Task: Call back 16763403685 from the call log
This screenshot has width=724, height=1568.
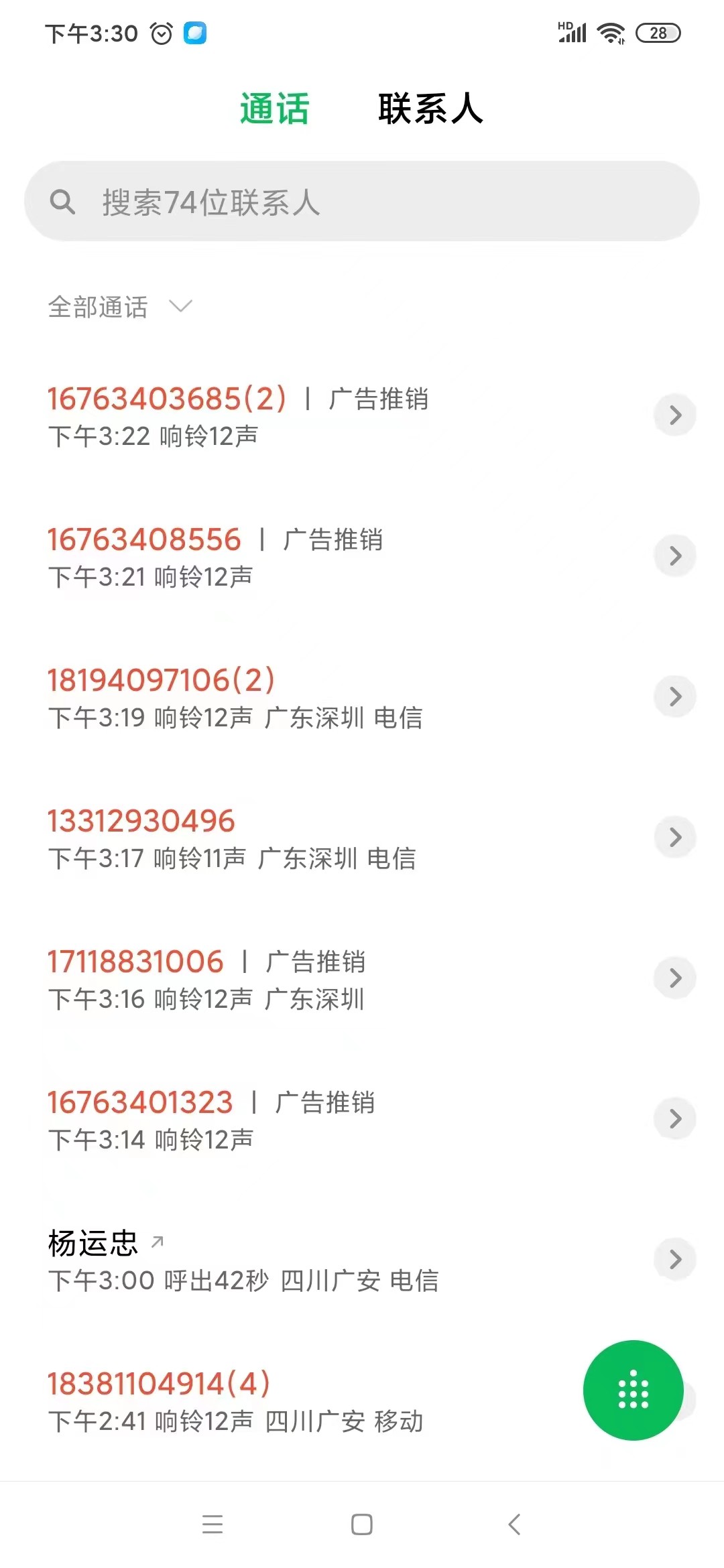Action: point(268,415)
